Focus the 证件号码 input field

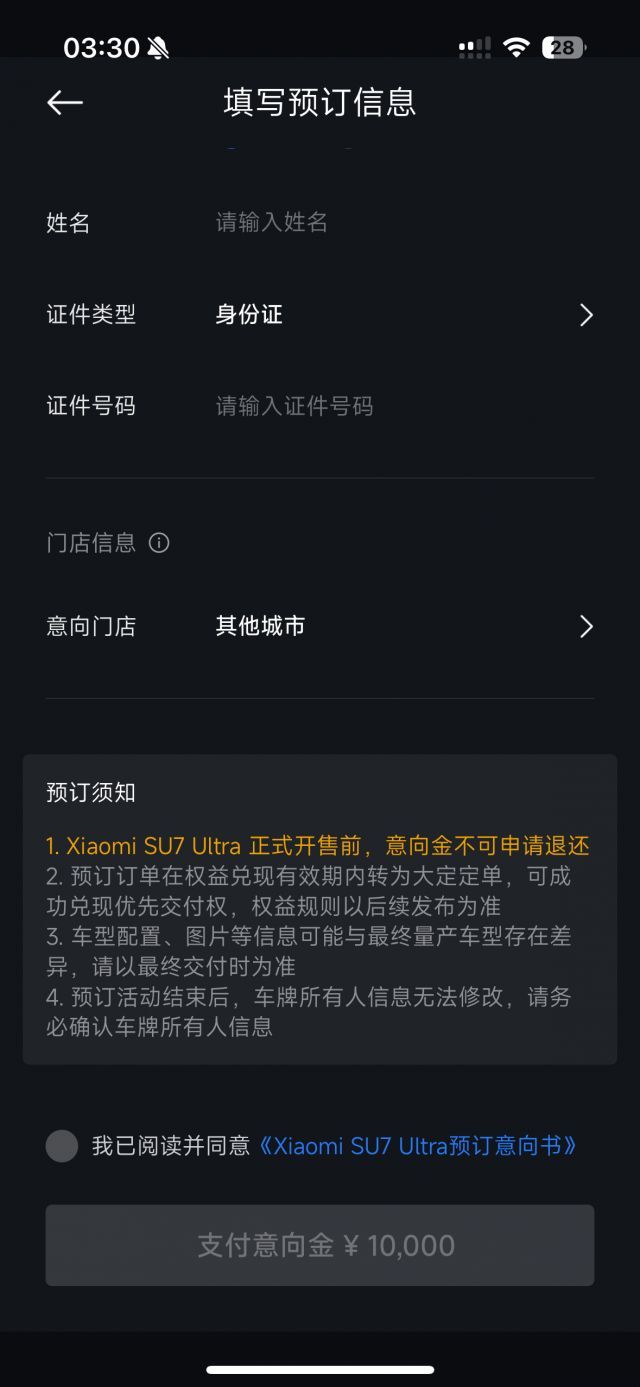[400, 406]
